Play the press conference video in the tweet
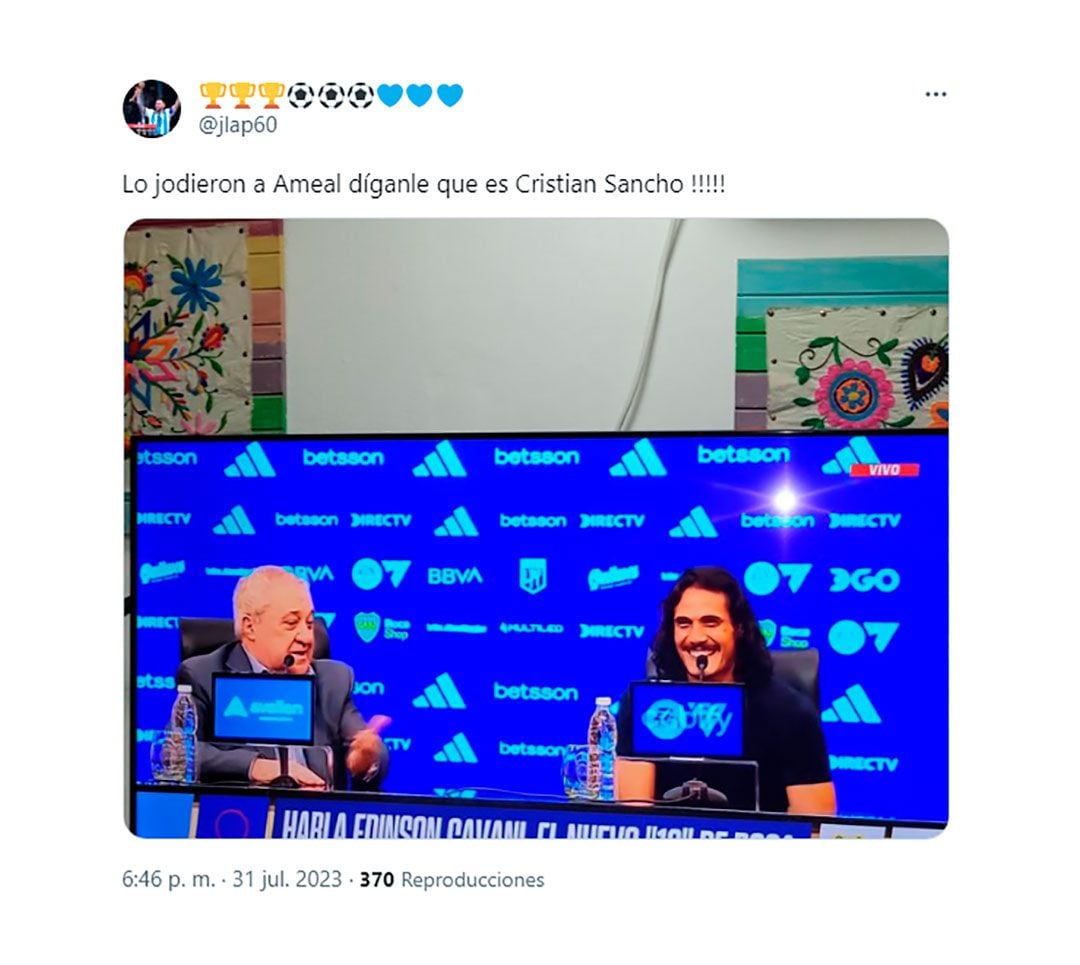Image resolution: width=1080 pixels, height=965 pixels. click(x=536, y=528)
